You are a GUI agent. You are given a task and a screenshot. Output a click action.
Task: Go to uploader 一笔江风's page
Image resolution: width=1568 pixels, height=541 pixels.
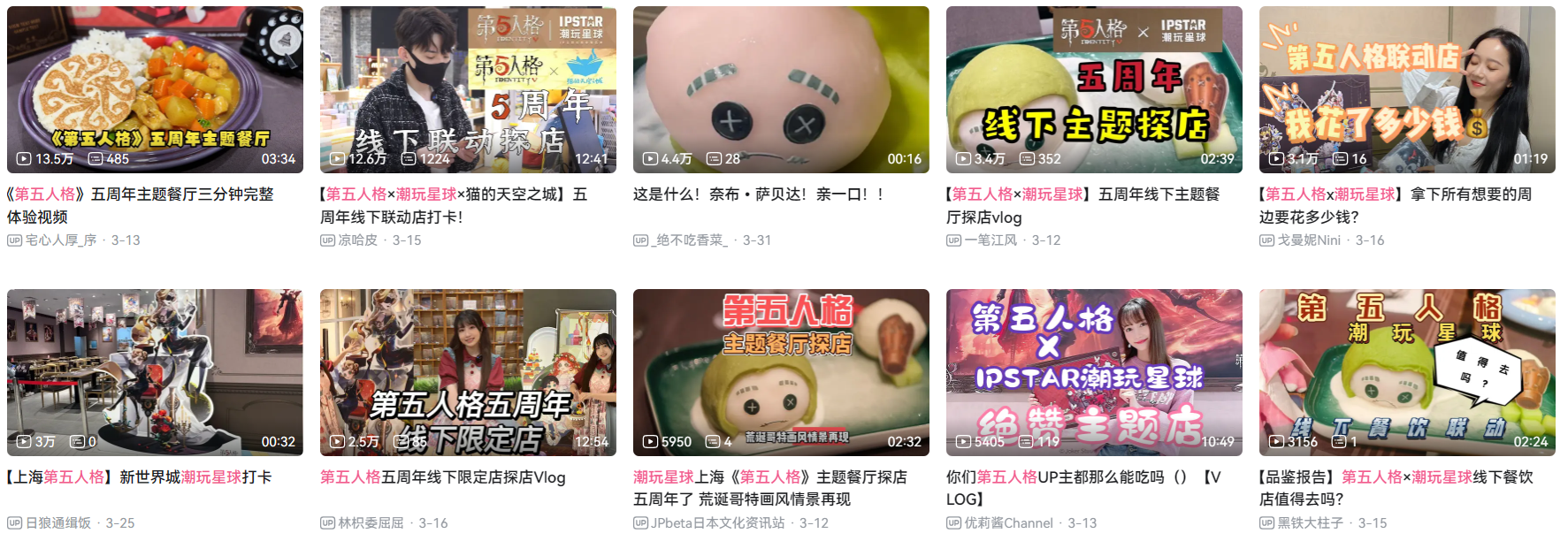991,240
